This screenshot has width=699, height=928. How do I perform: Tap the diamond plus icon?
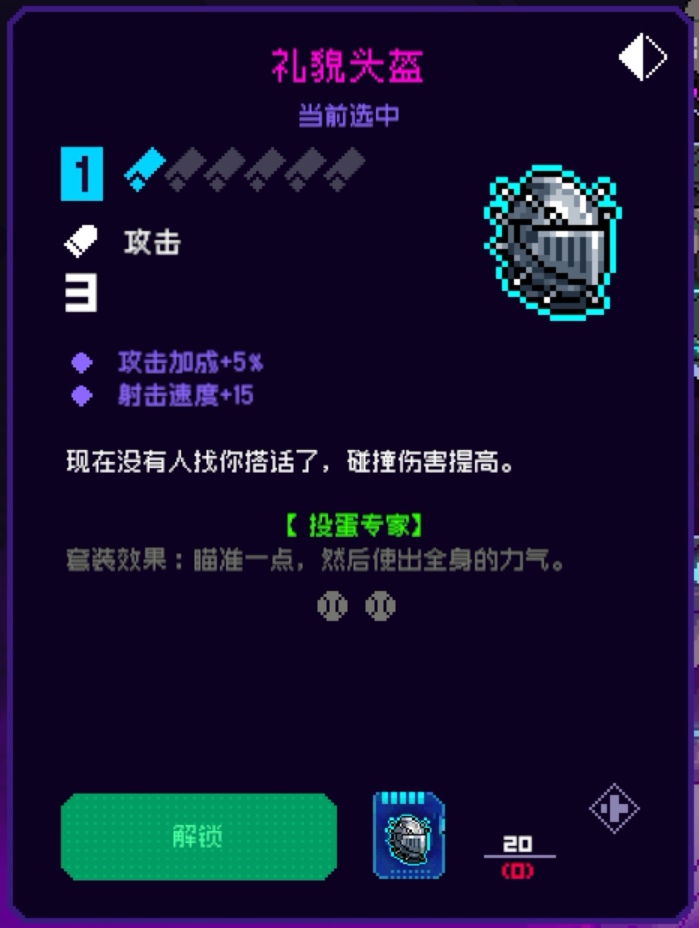tap(614, 808)
